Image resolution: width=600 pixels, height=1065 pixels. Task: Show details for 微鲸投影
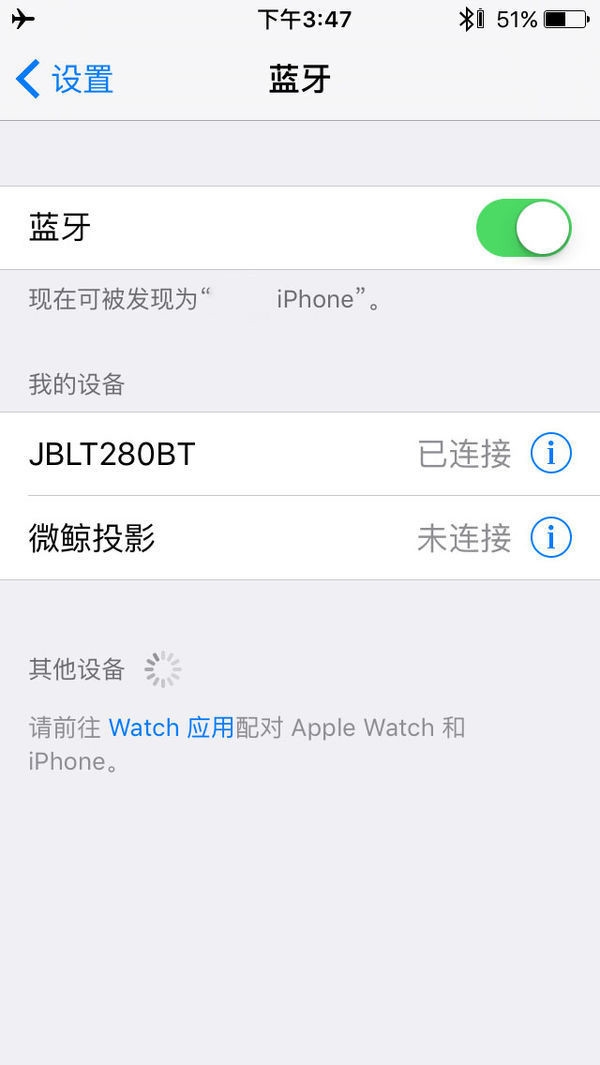(x=551, y=538)
